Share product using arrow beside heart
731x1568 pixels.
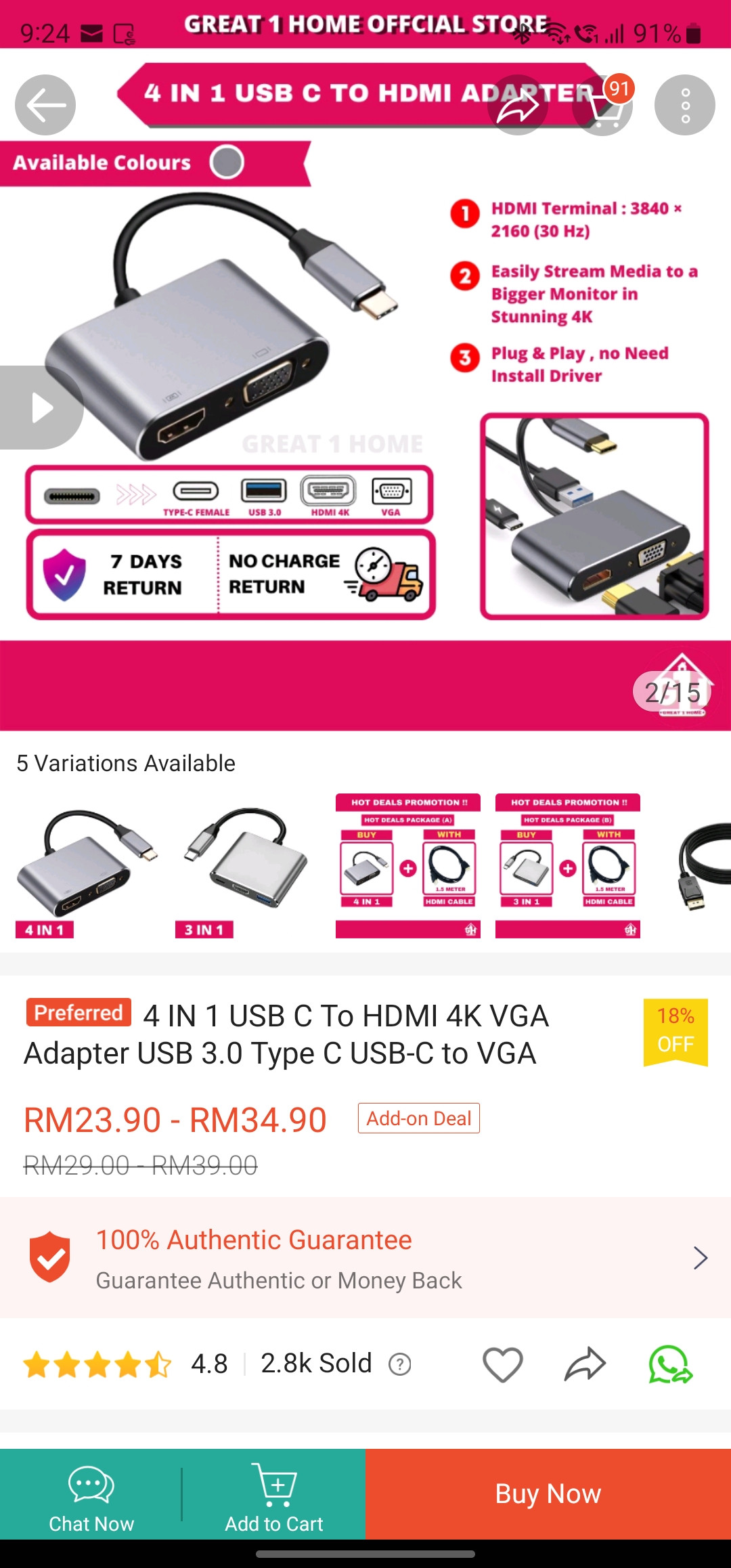point(585,1364)
